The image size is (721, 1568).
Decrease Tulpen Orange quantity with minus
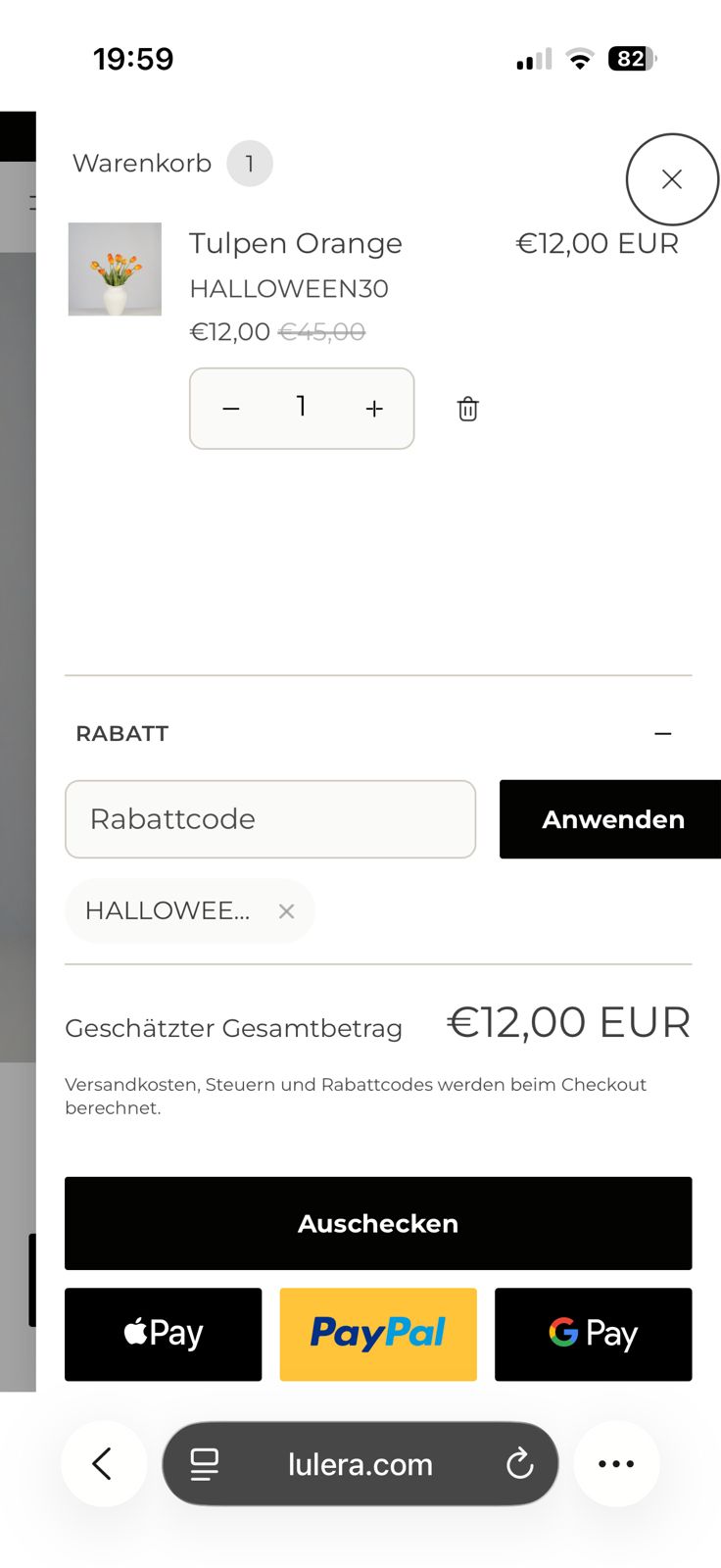pos(231,409)
